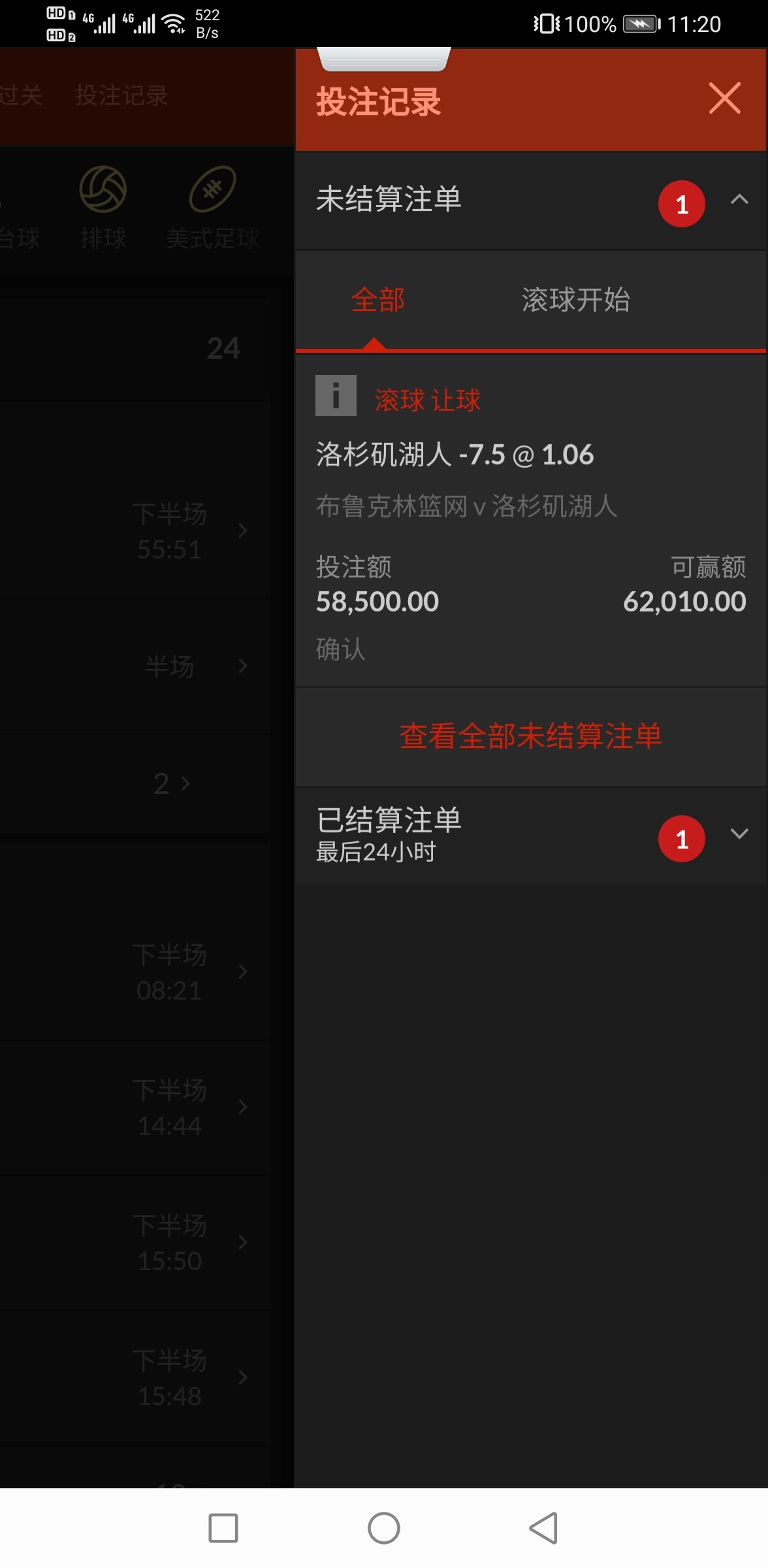
Task: Collapse the 未结算注单 section chevron
Action: click(x=739, y=200)
